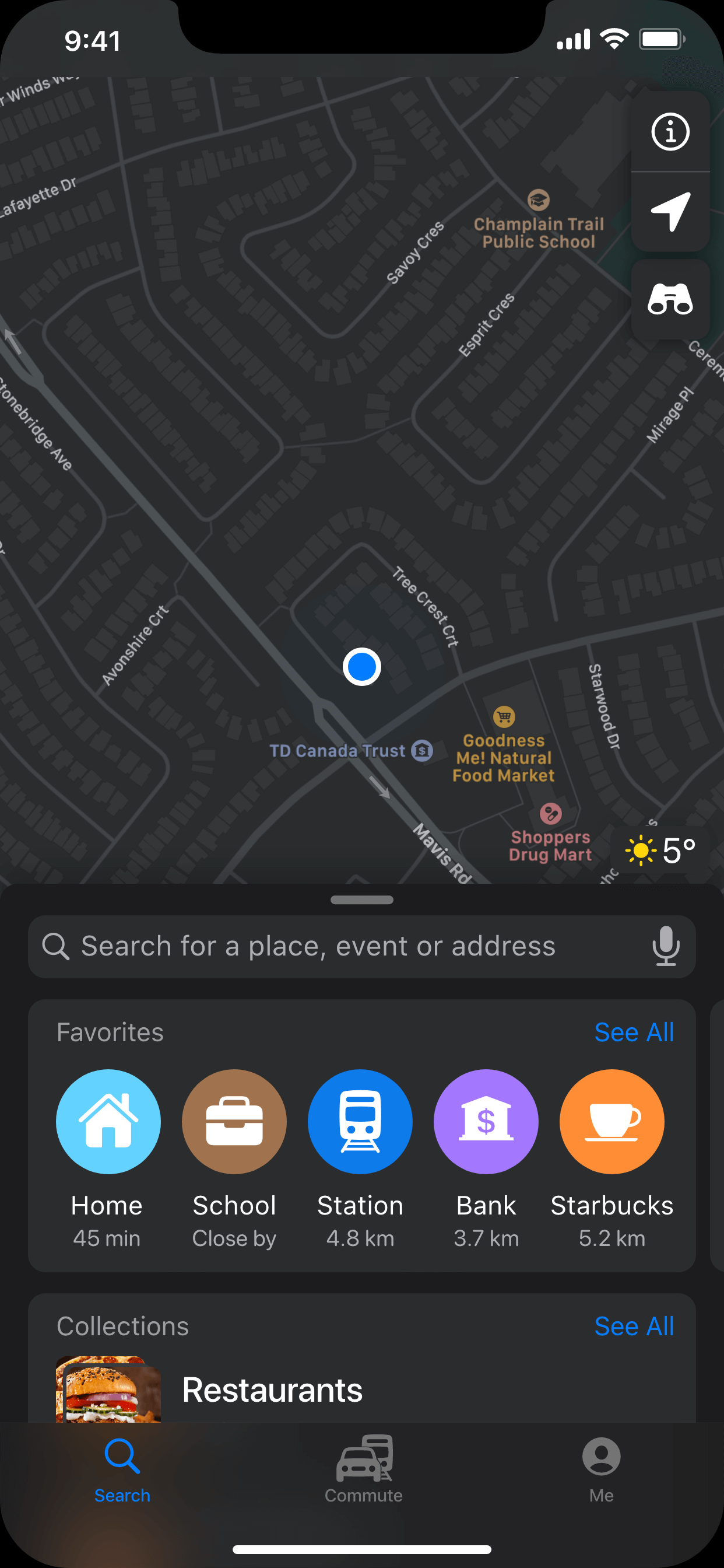Switch to the Commute tab
The height and width of the screenshot is (1568, 724).
click(x=363, y=1469)
